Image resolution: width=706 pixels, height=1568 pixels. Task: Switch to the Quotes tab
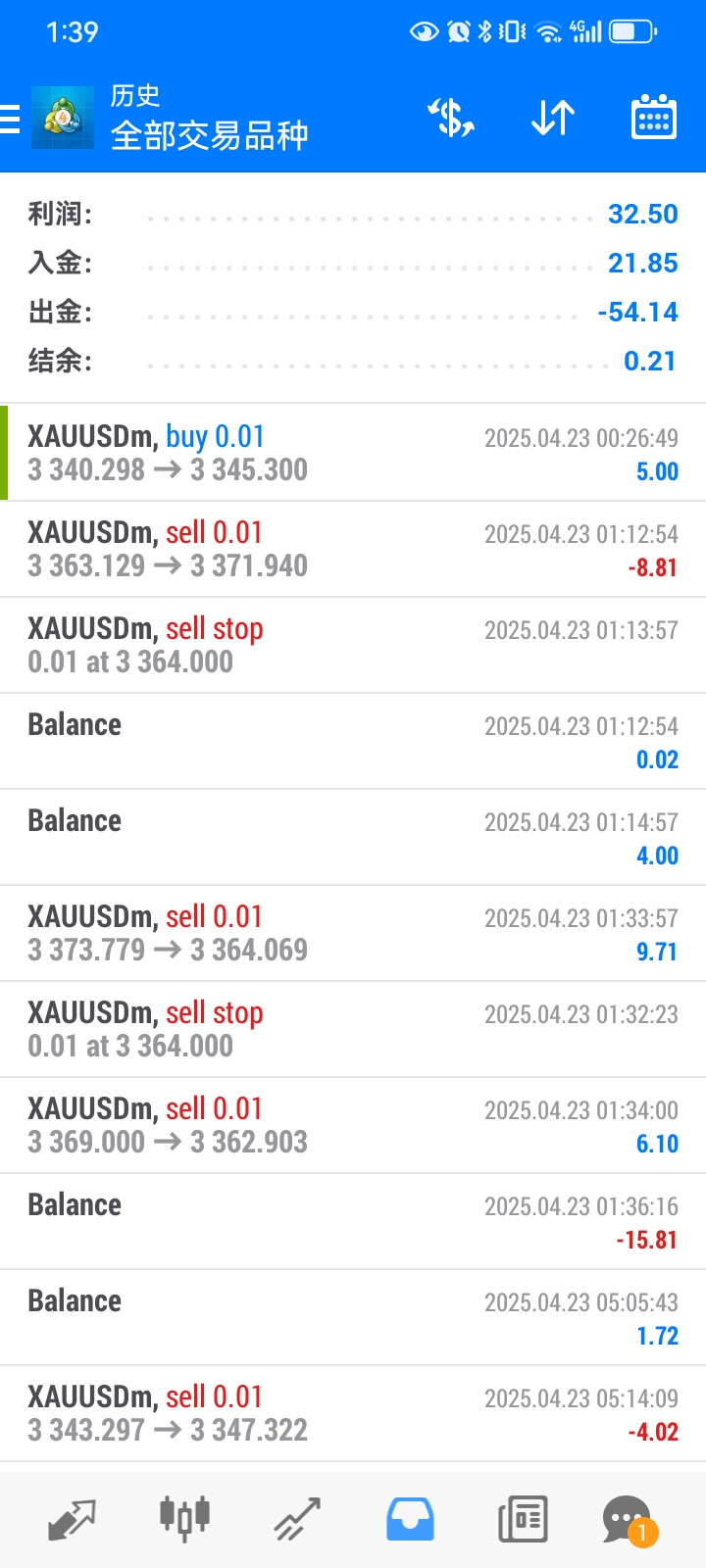[x=72, y=1519]
